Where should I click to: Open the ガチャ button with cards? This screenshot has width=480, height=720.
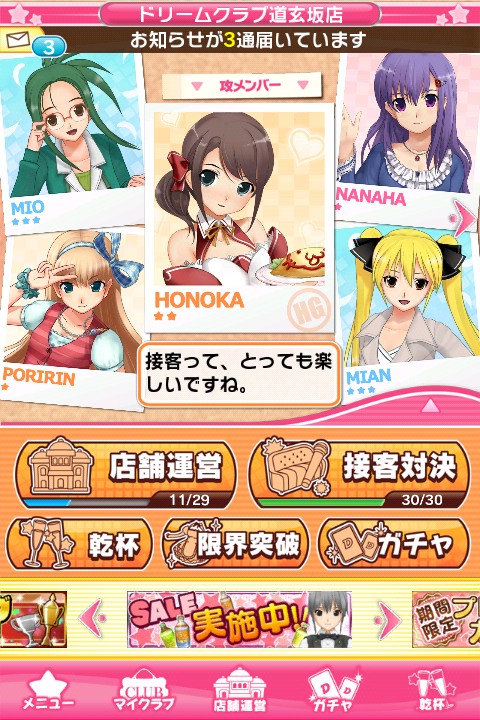pos(394,544)
